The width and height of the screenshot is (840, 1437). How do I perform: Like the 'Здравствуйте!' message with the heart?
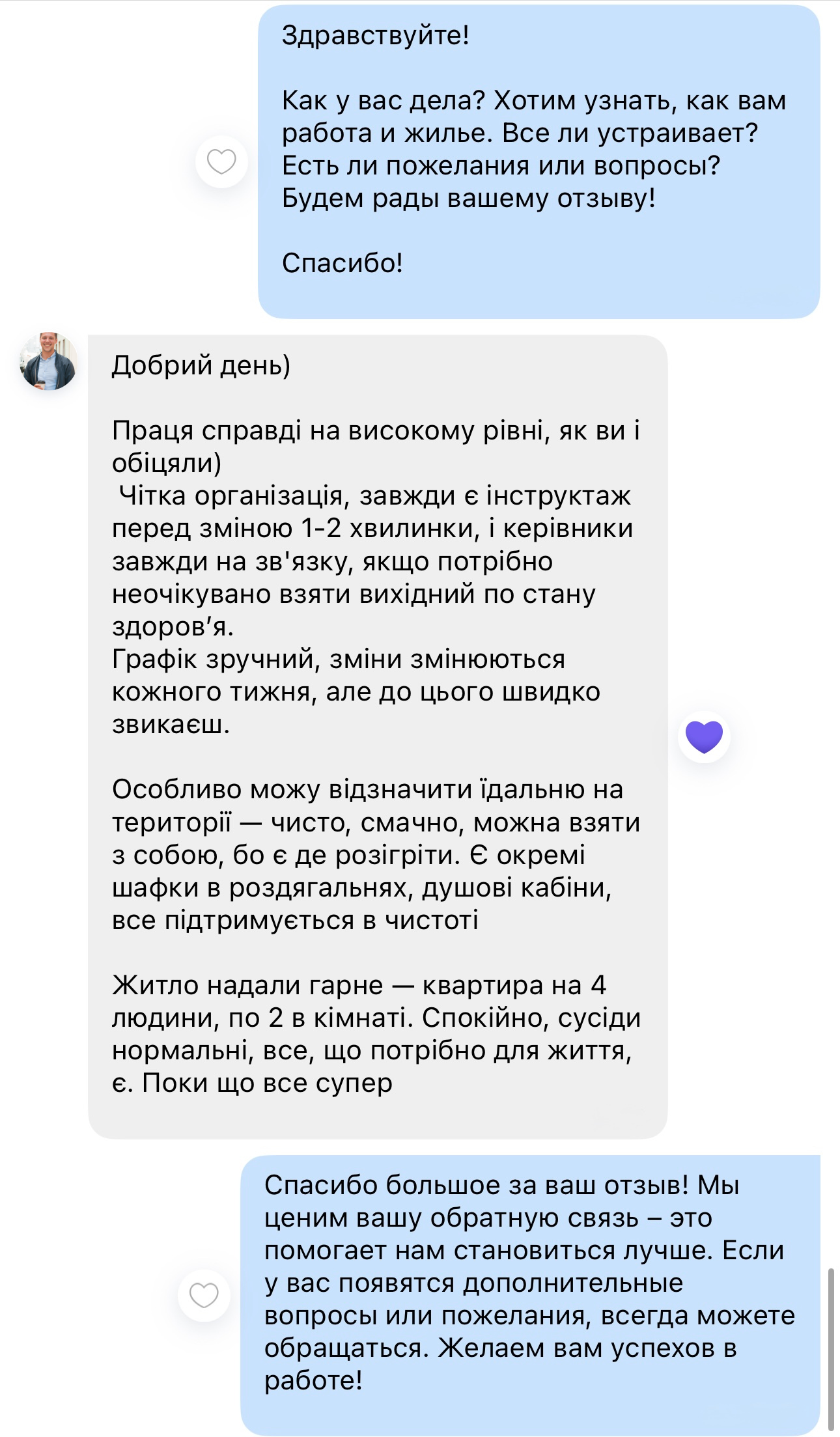(221, 161)
